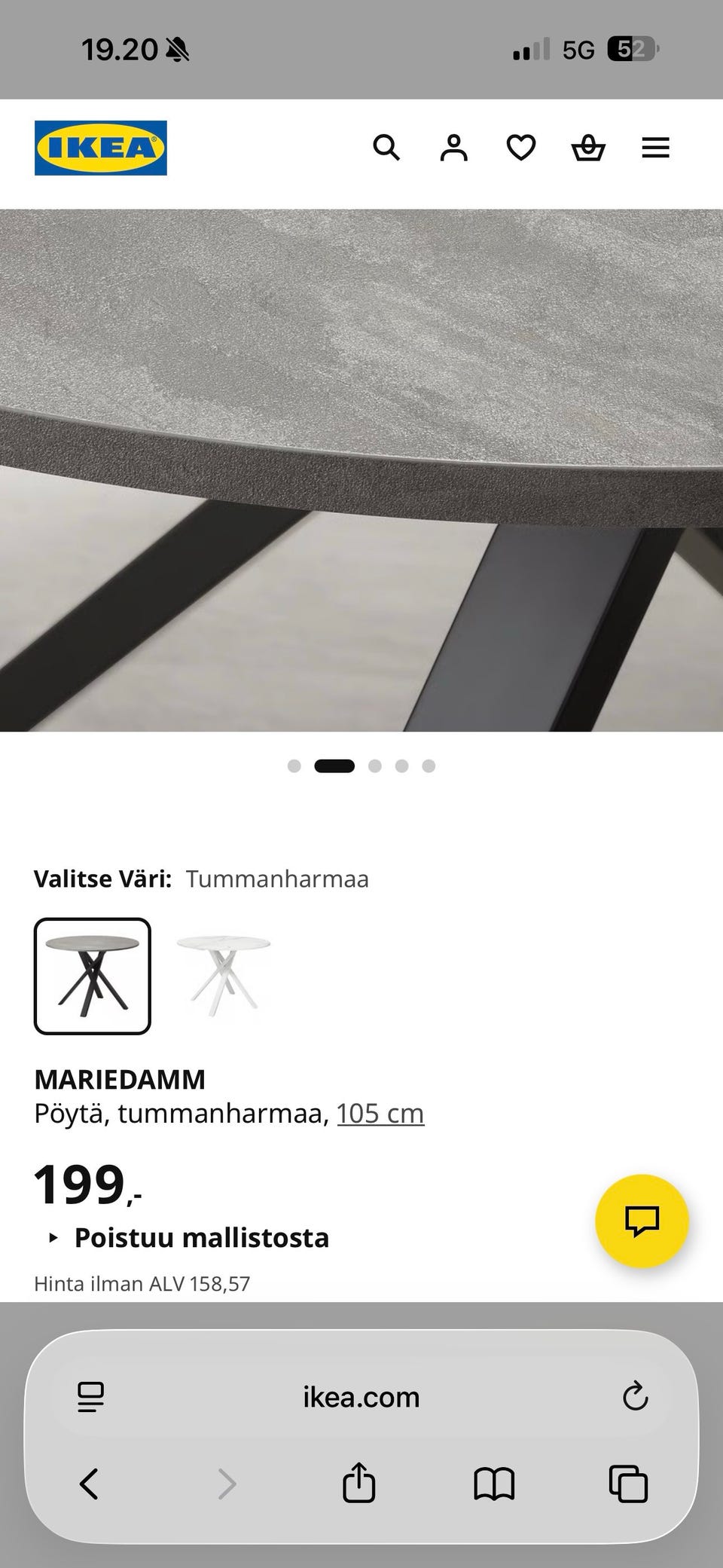Image resolution: width=723 pixels, height=1568 pixels.
Task: Show all open browser tabs
Action: [628, 1484]
